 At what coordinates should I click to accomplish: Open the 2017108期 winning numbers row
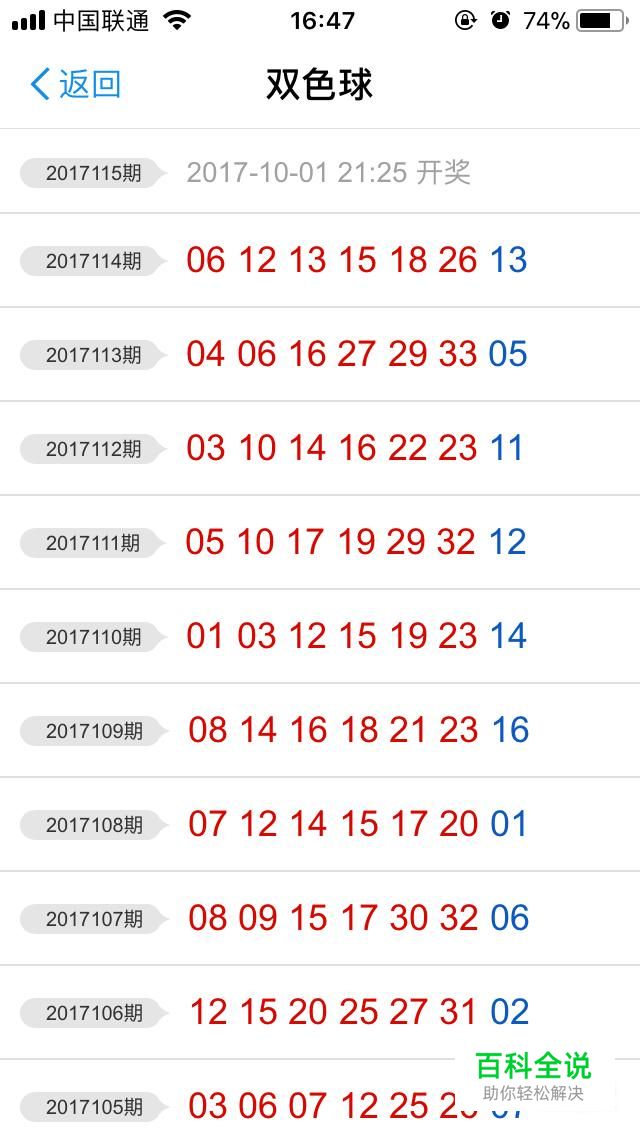[x=320, y=824]
